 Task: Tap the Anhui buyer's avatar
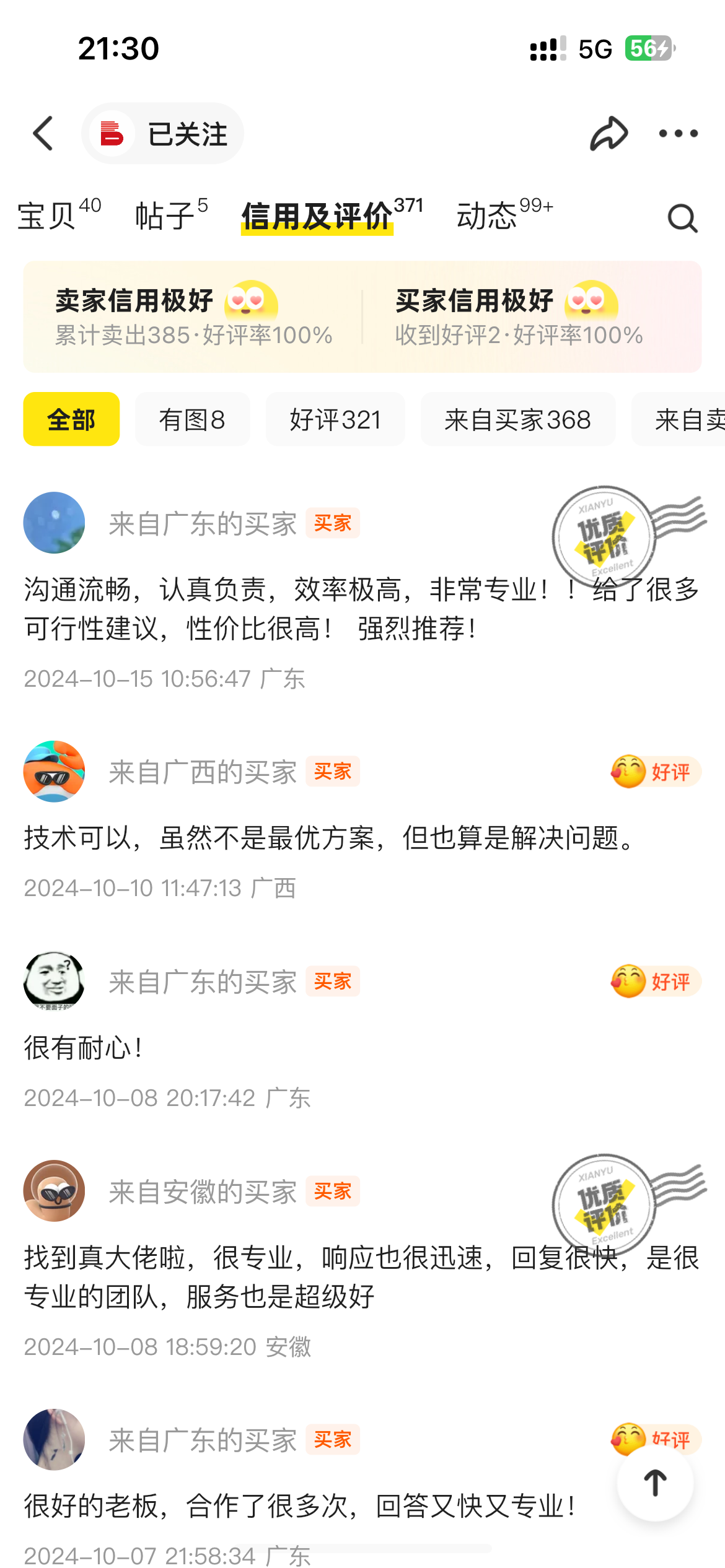53,1191
